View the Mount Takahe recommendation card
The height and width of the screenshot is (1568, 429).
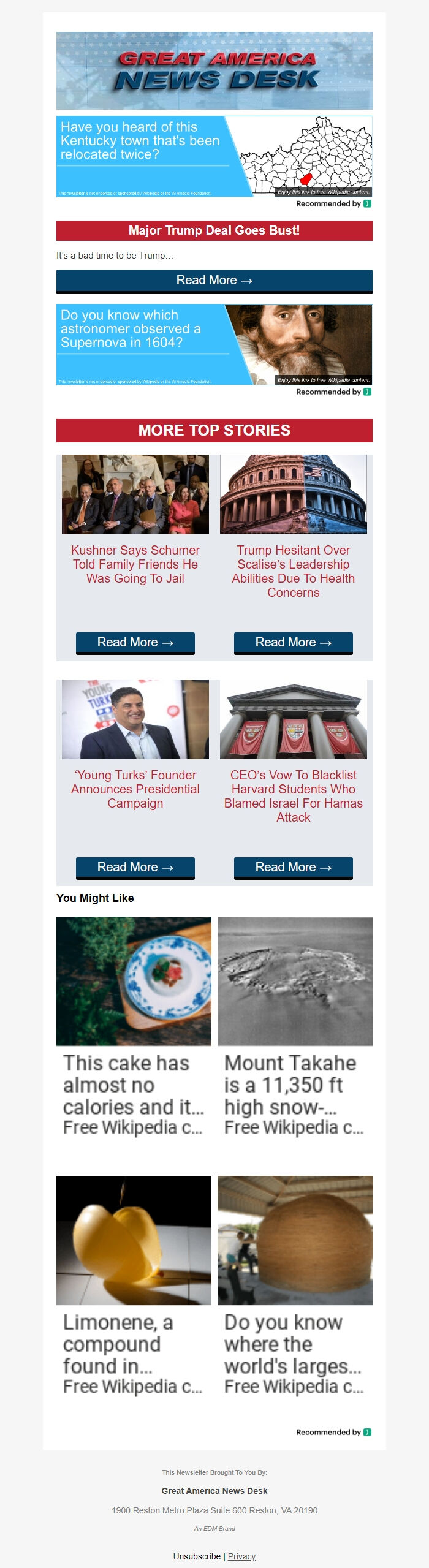pyautogui.click(x=295, y=1026)
